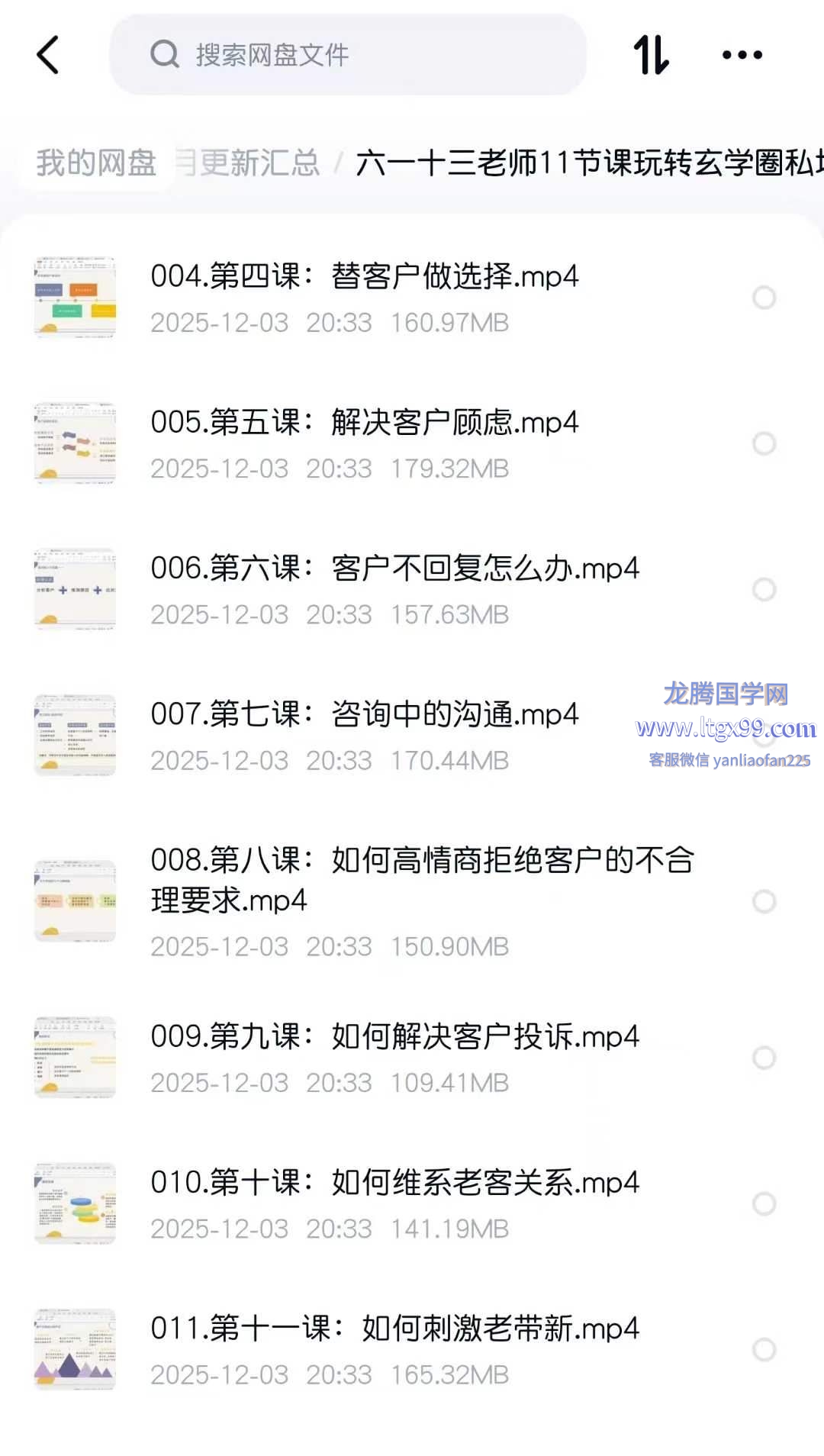Navigate to 我的网盘 in the breadcrumb

(96, 163)
